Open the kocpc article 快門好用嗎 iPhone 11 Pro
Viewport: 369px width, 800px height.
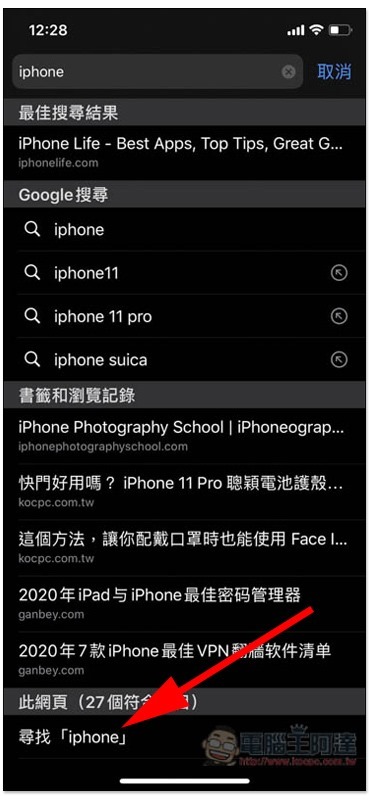(x=184, y=491)
